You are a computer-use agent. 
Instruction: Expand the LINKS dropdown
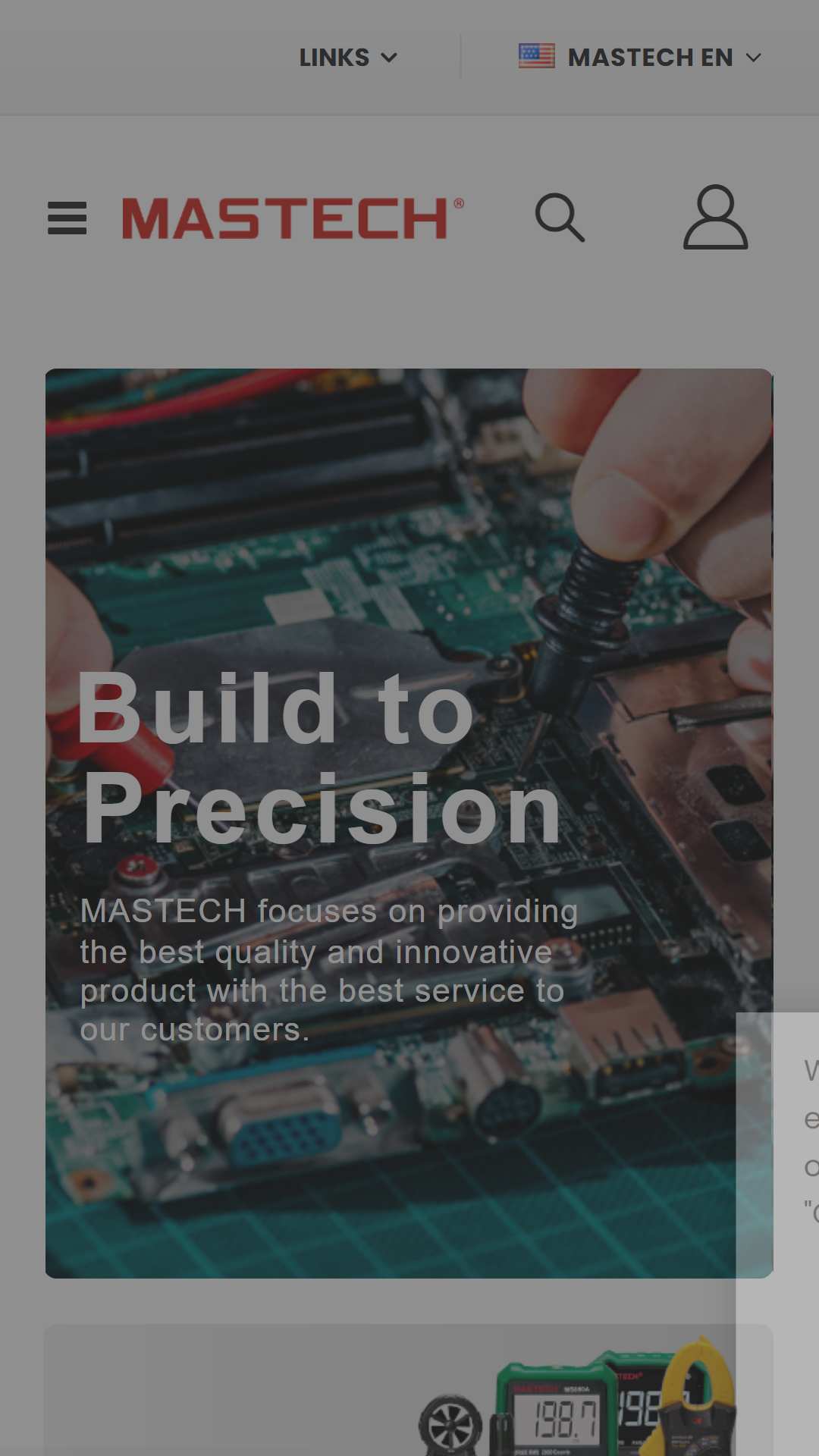click(348, 58)
